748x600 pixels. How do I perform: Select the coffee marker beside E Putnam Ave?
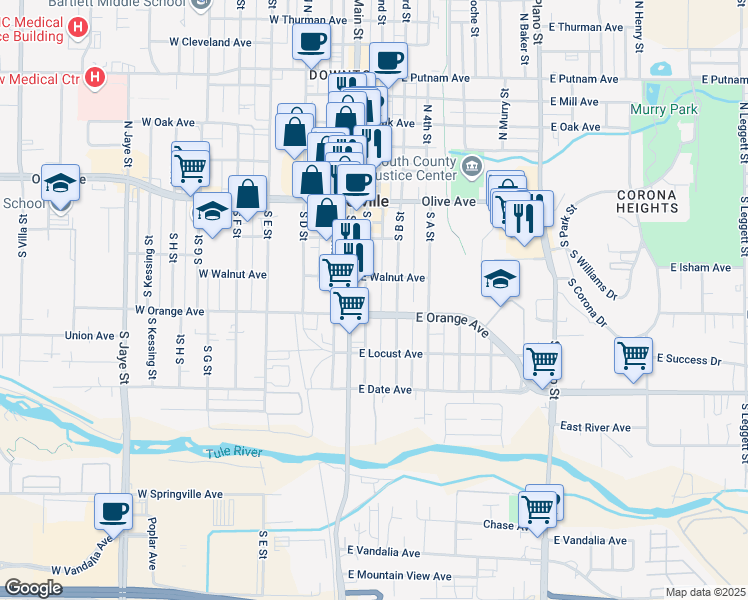pyautogui.click(x=389, y=61)
